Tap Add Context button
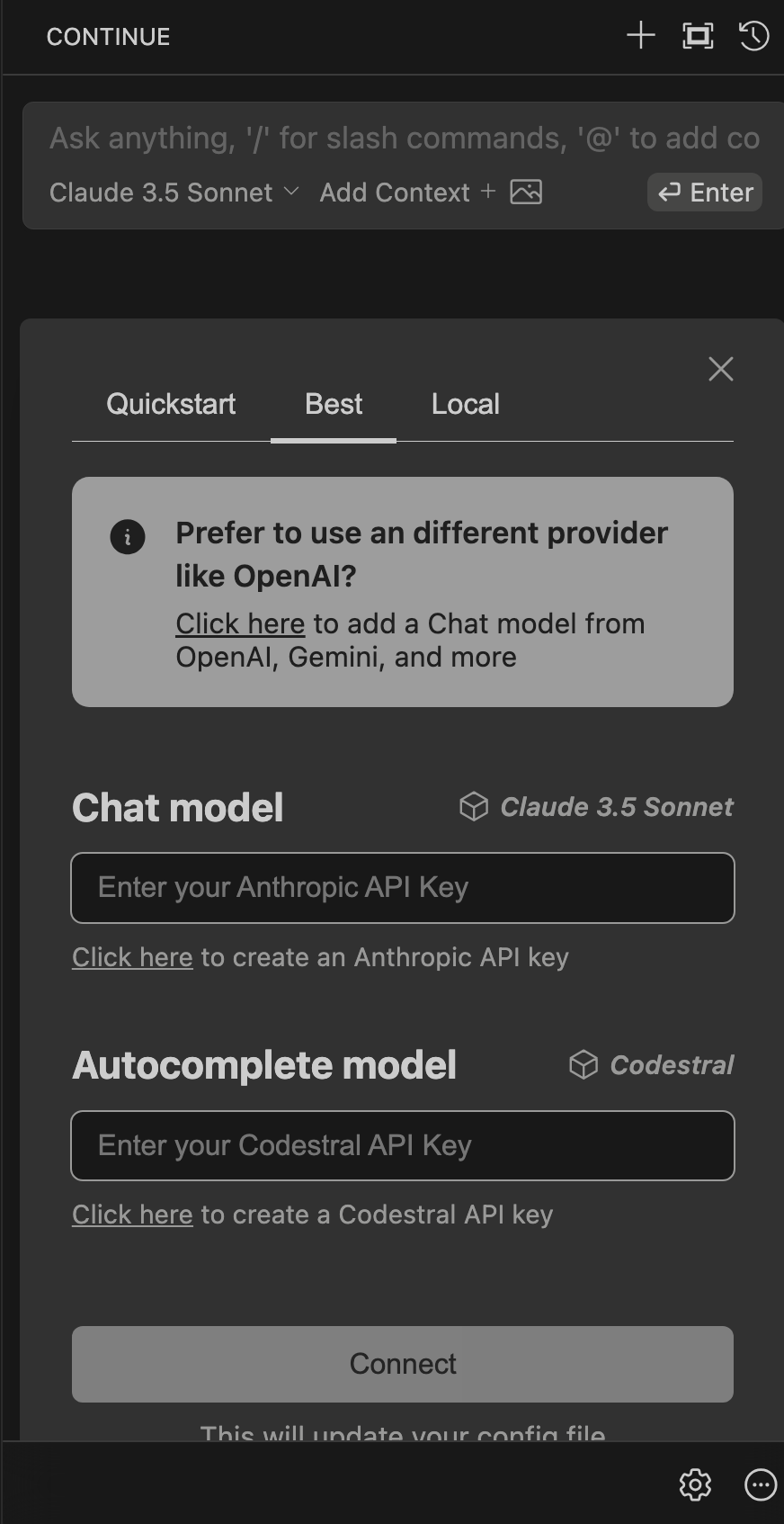 (406, 193)
